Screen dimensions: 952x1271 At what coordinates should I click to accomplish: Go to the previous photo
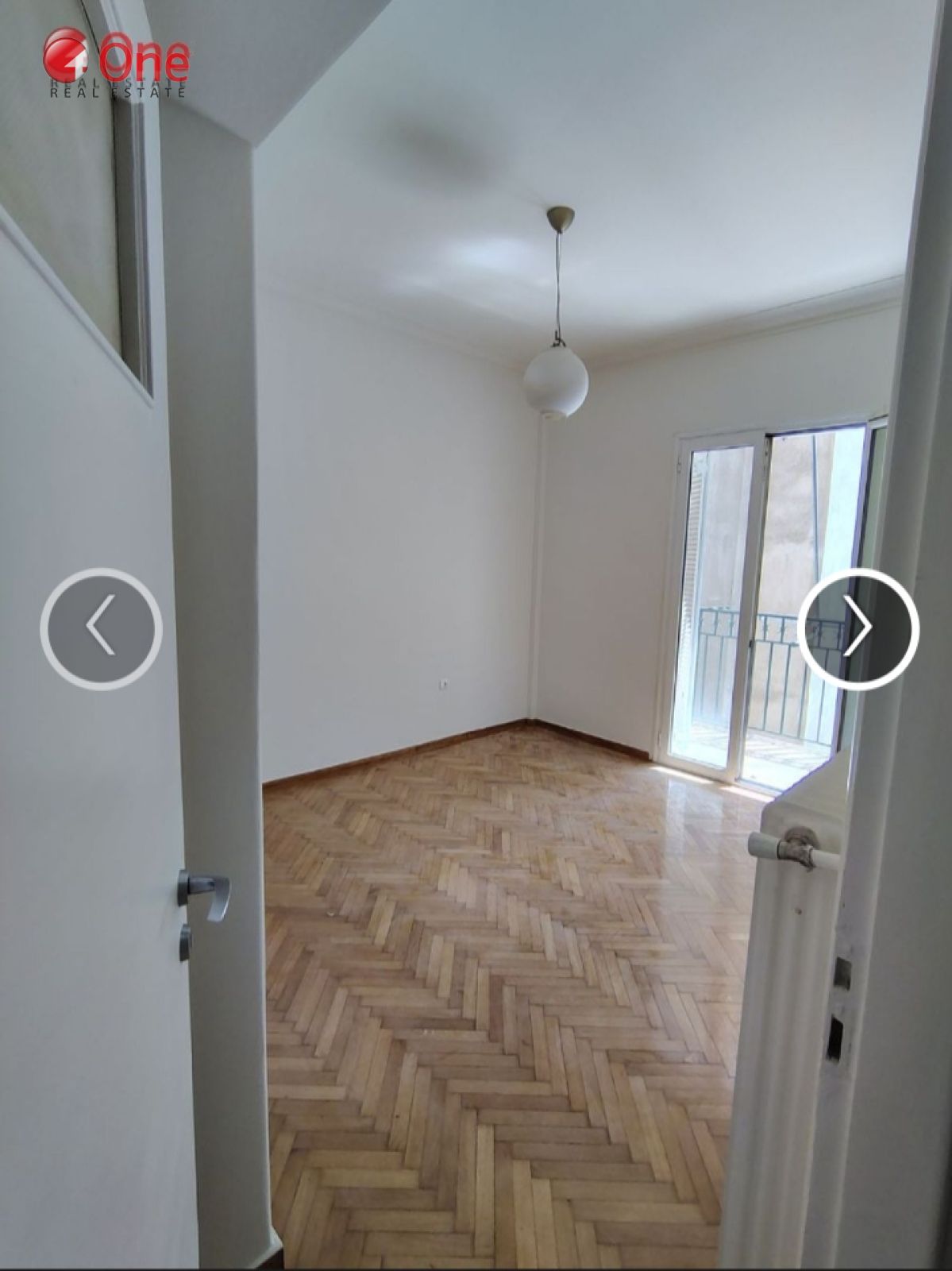pos(101,628)
